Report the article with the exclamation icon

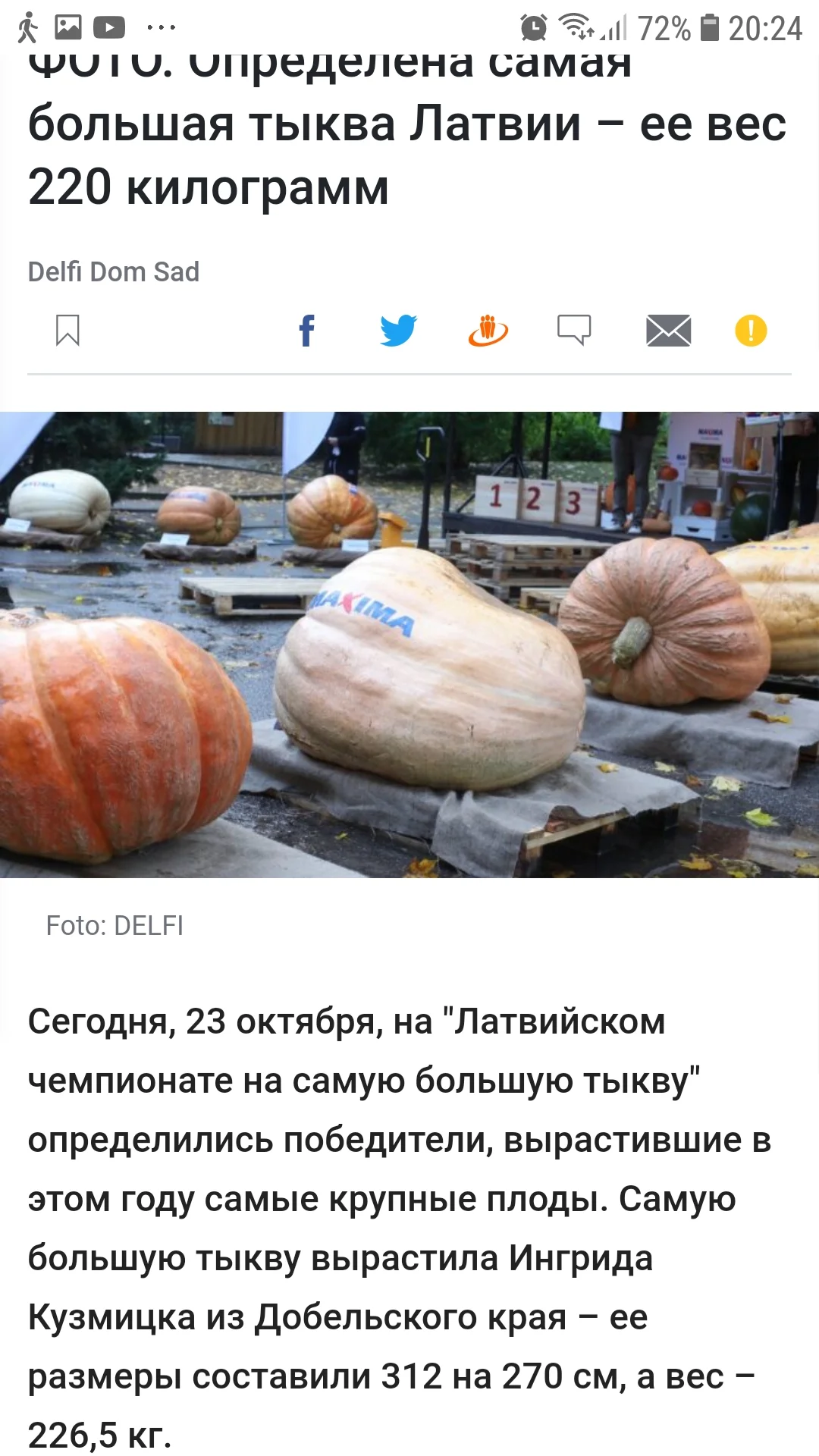tap(751, 331)
